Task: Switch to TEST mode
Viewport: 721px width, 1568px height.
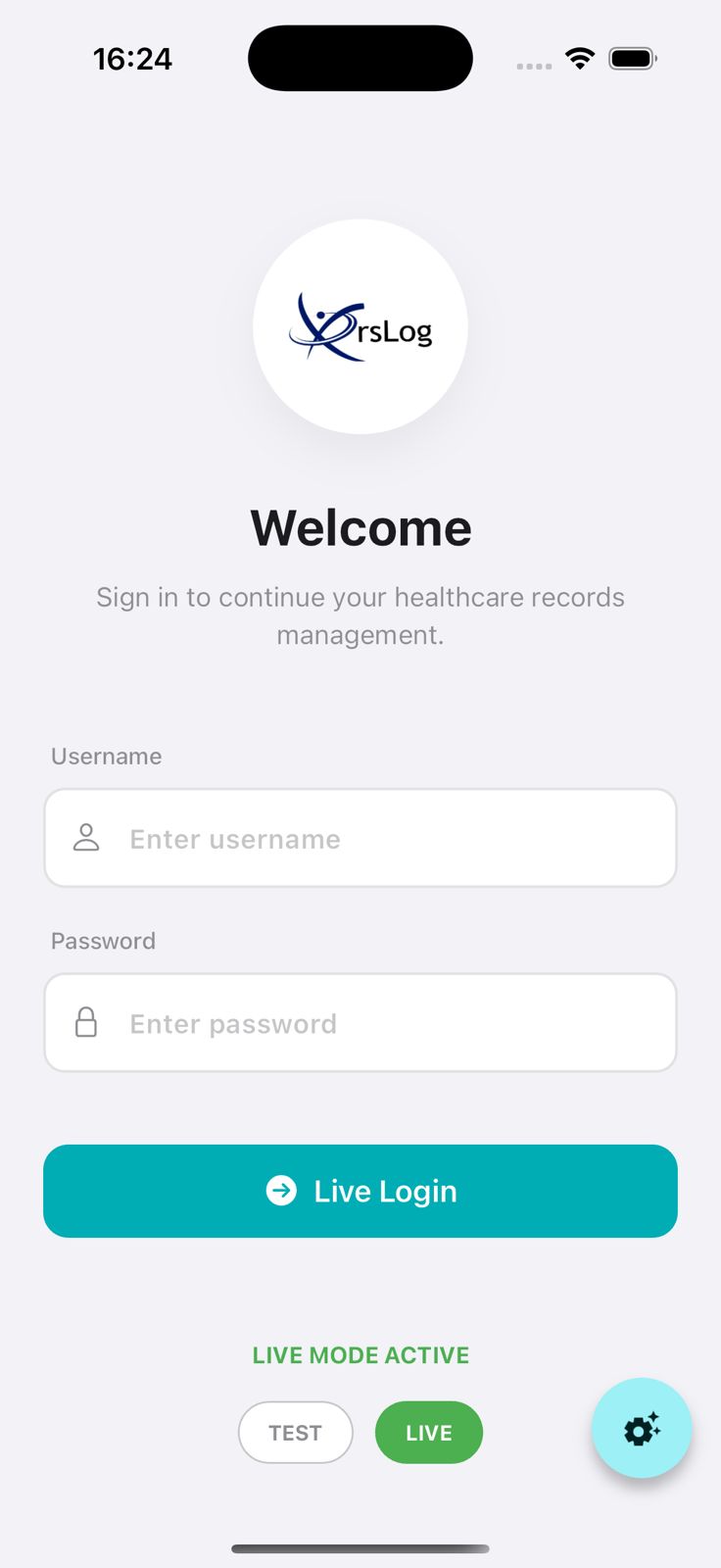Action: [x=295, y=1432]
